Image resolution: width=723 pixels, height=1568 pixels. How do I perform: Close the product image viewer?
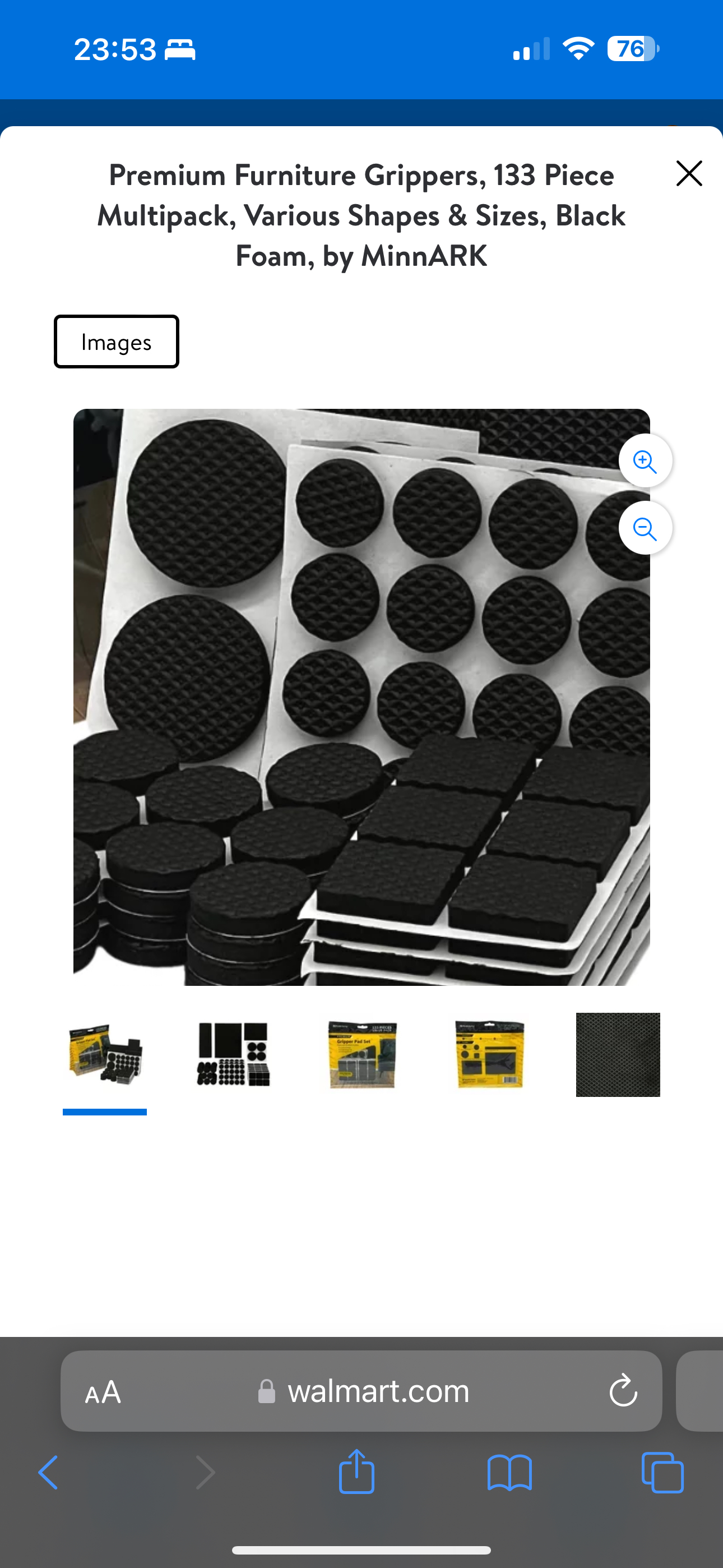tap(689, 173)
